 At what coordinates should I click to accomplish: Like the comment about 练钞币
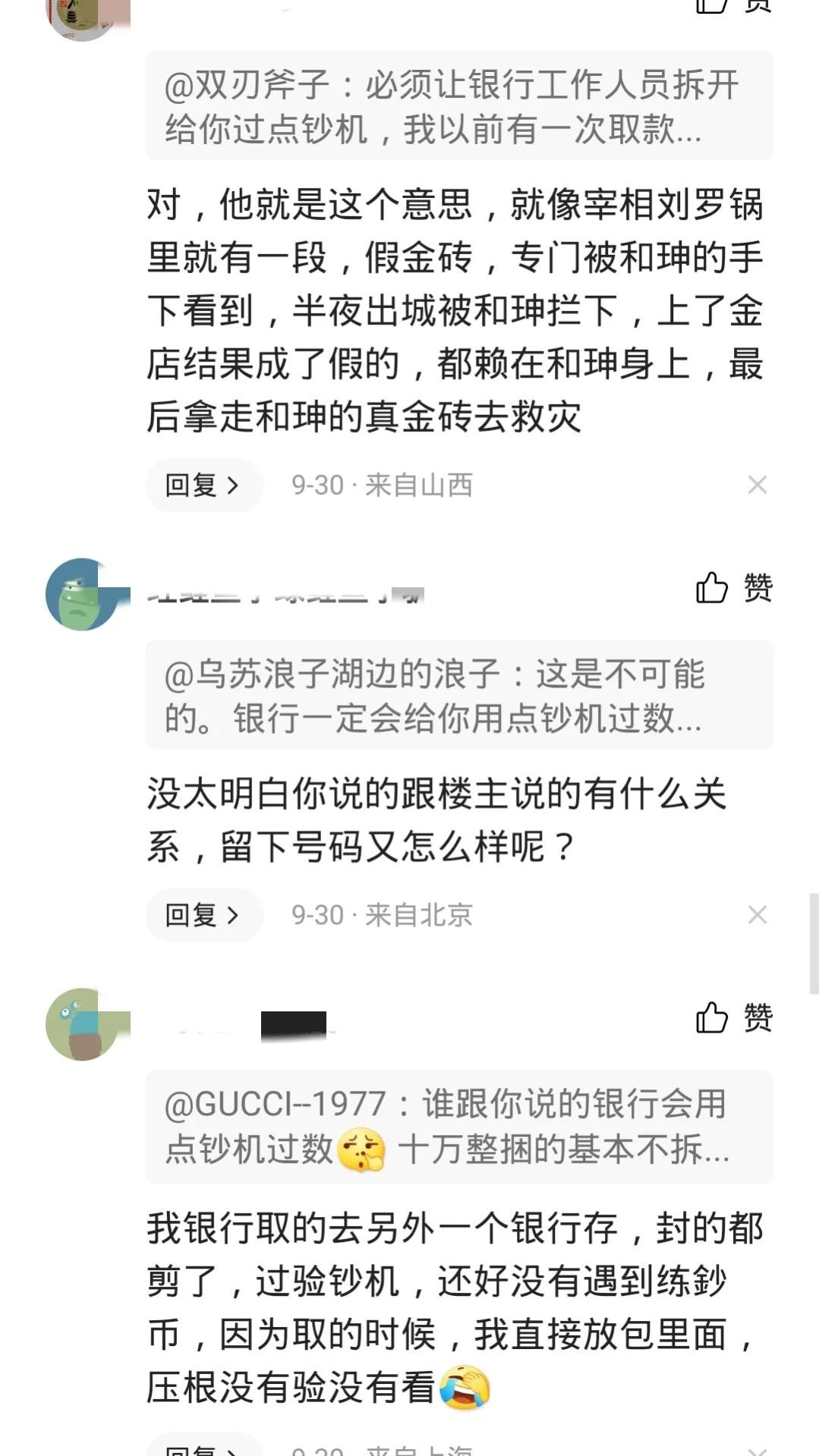(x=733, y=1018)
